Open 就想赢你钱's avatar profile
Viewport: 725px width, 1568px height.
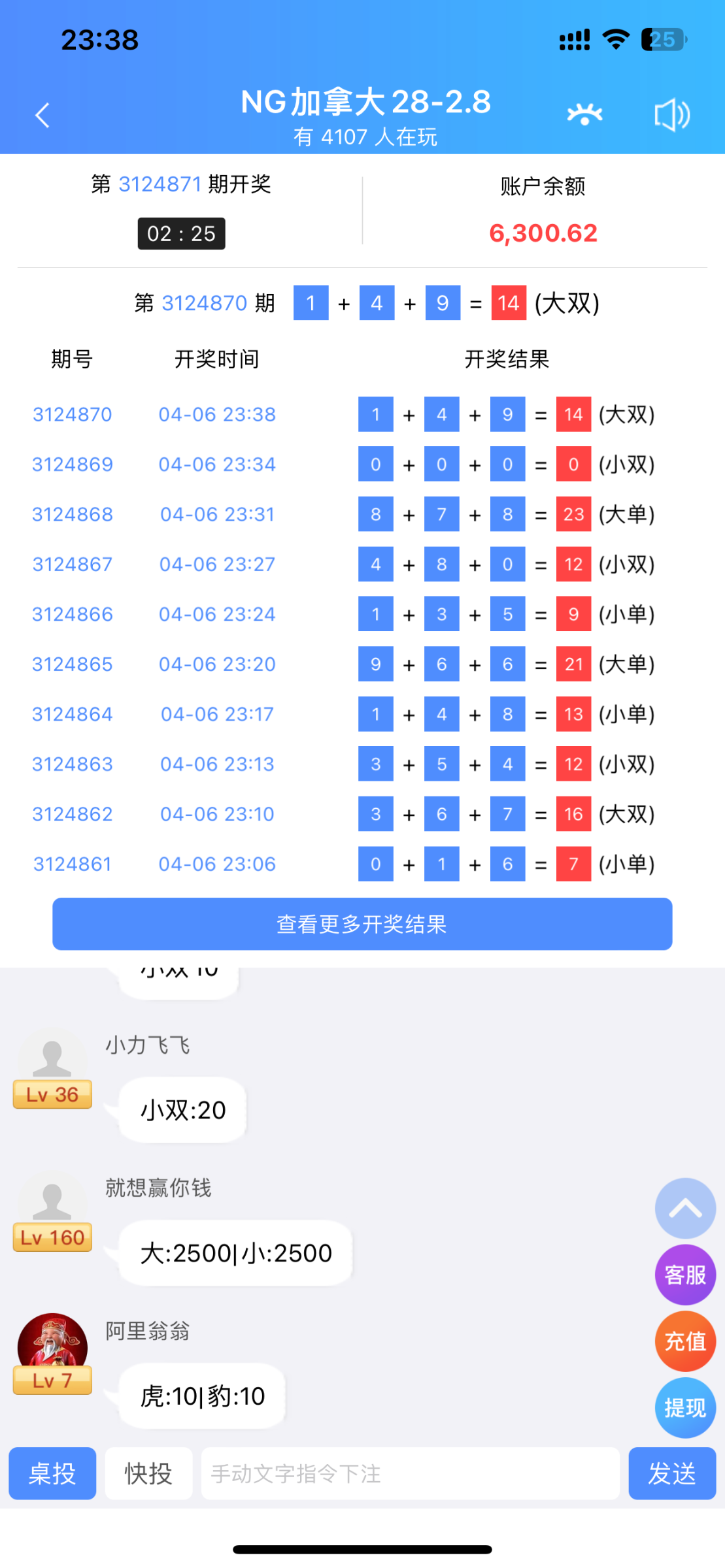click(52, 1203)
